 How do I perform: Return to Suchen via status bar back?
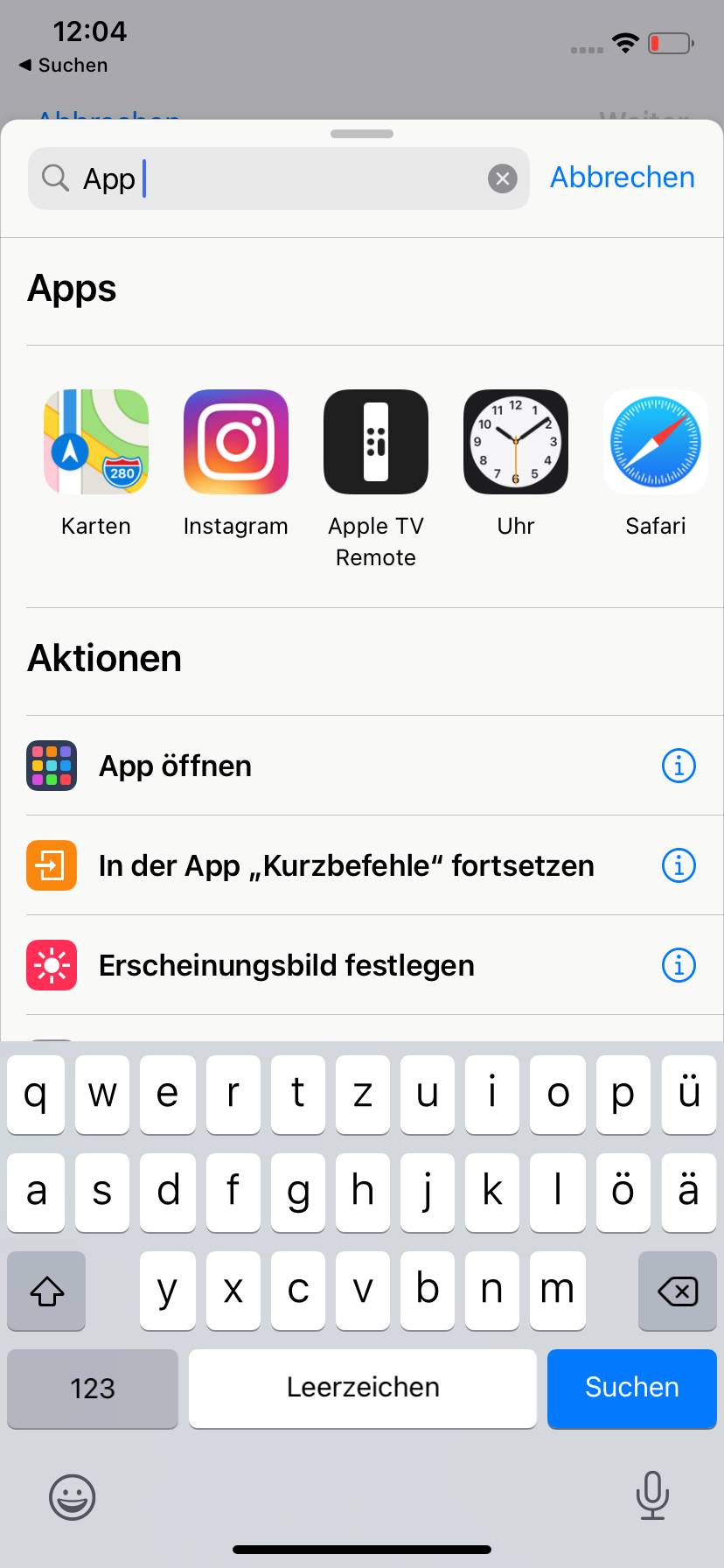63,66
